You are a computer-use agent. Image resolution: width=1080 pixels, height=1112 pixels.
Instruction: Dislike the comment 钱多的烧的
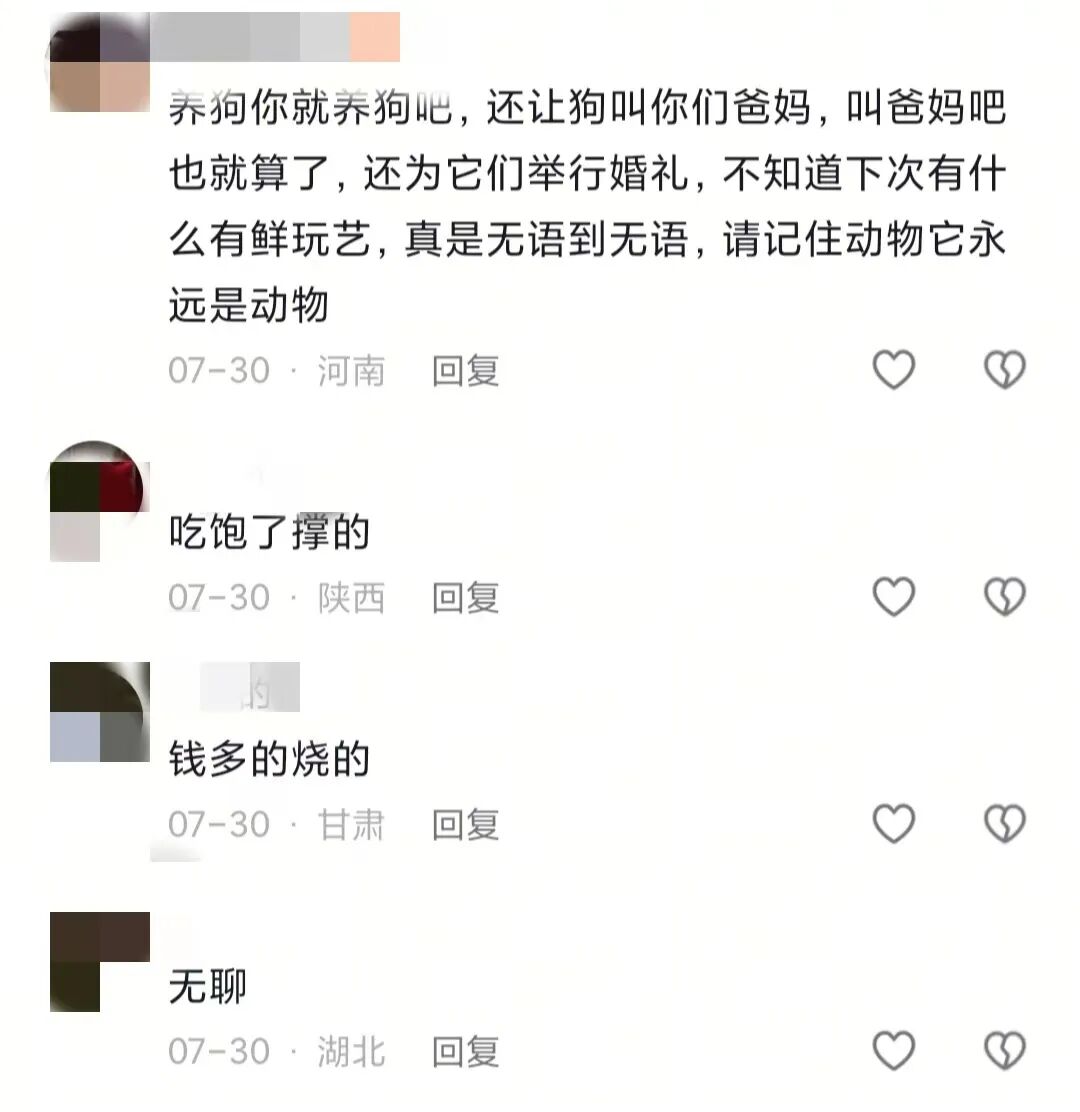click(x=1004, y=825)
